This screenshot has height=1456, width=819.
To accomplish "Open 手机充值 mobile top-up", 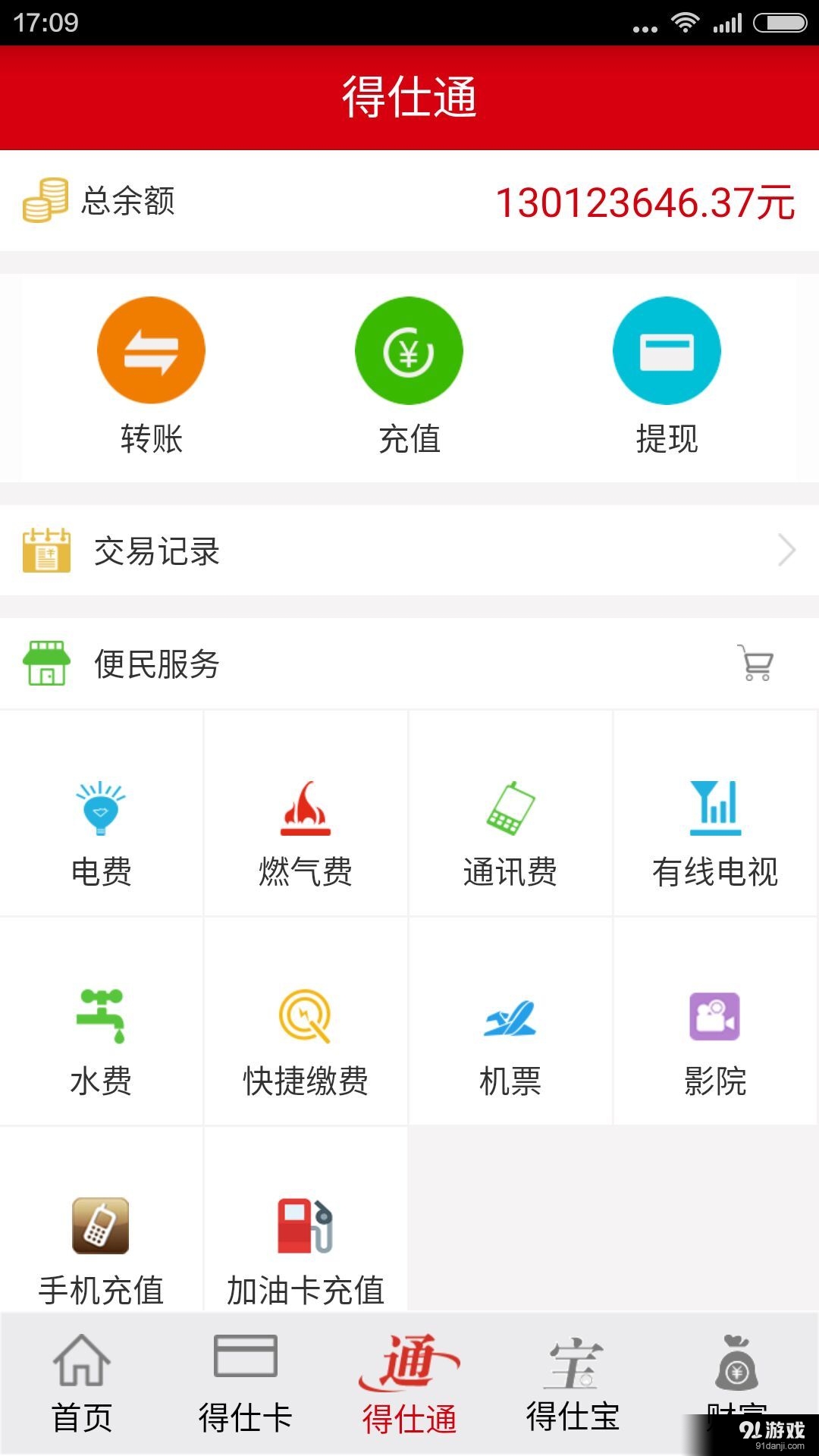I will pyautogui.click(x=101, y=1225).
